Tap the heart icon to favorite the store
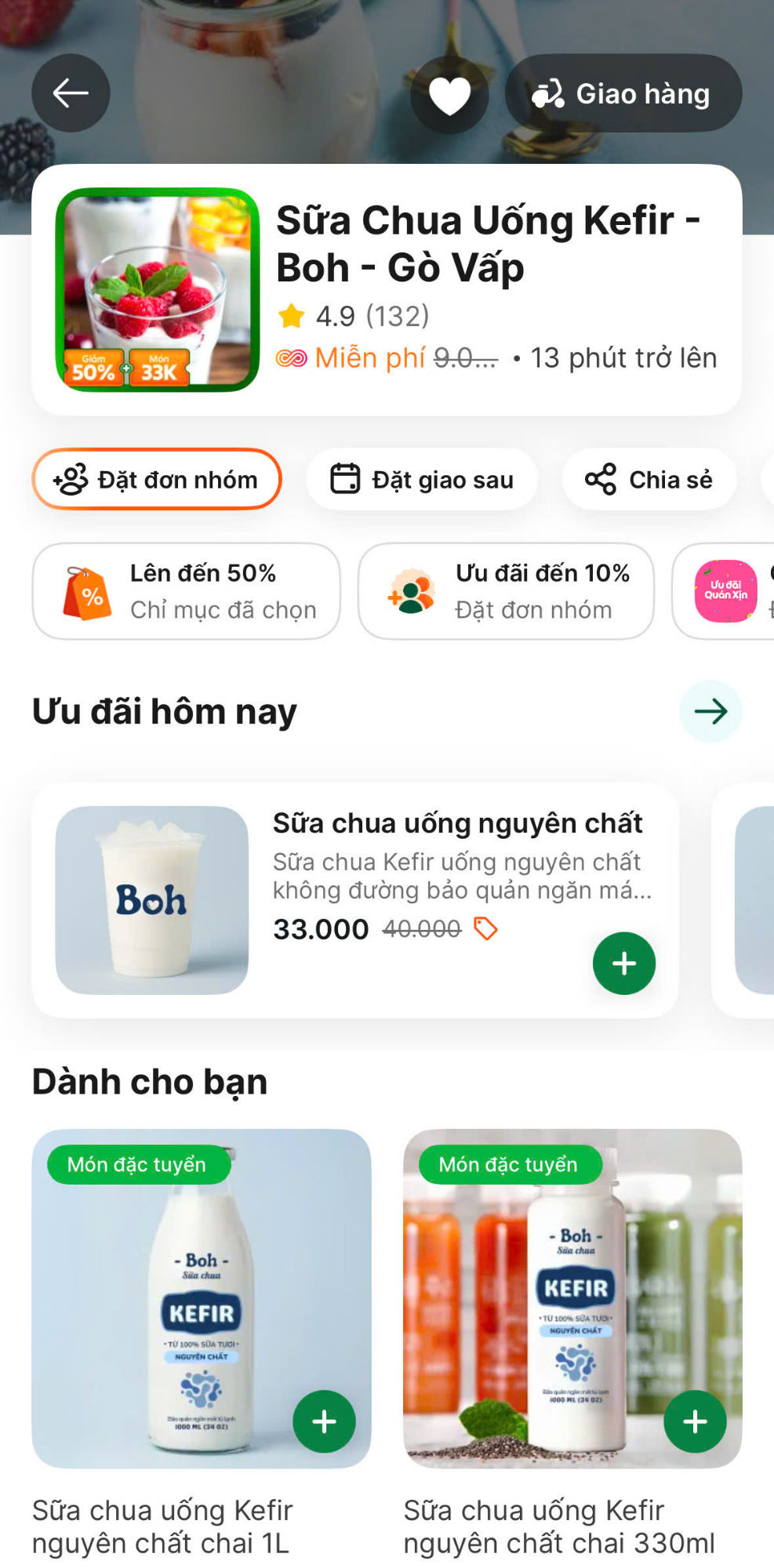The image size is (774, 1568). pyautogui.click(x=449, y=93)
